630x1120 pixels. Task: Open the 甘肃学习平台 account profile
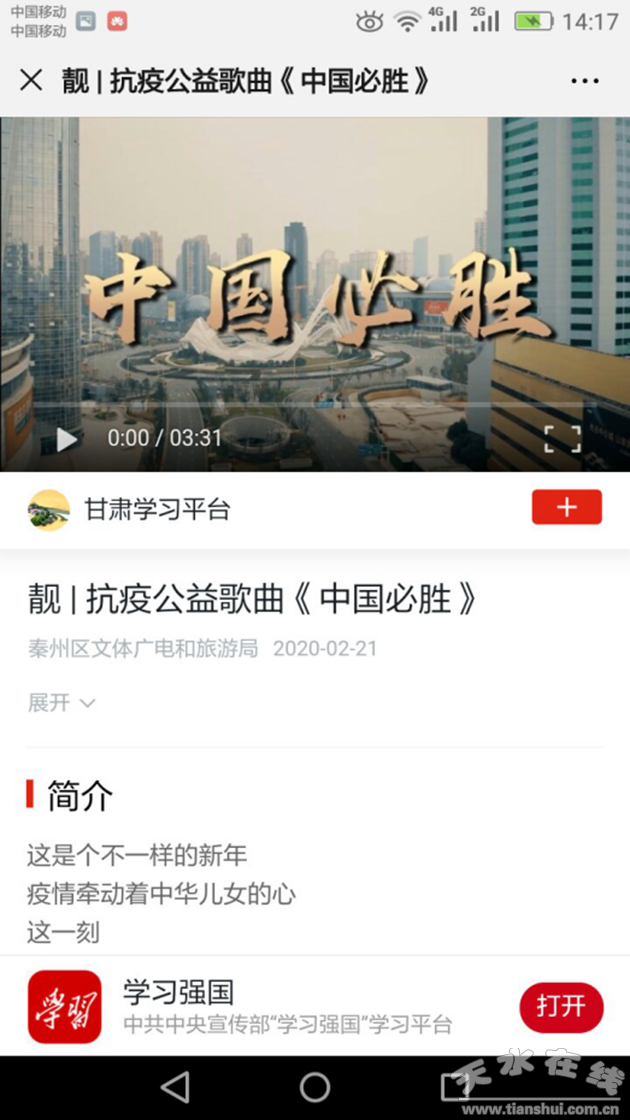157,509
